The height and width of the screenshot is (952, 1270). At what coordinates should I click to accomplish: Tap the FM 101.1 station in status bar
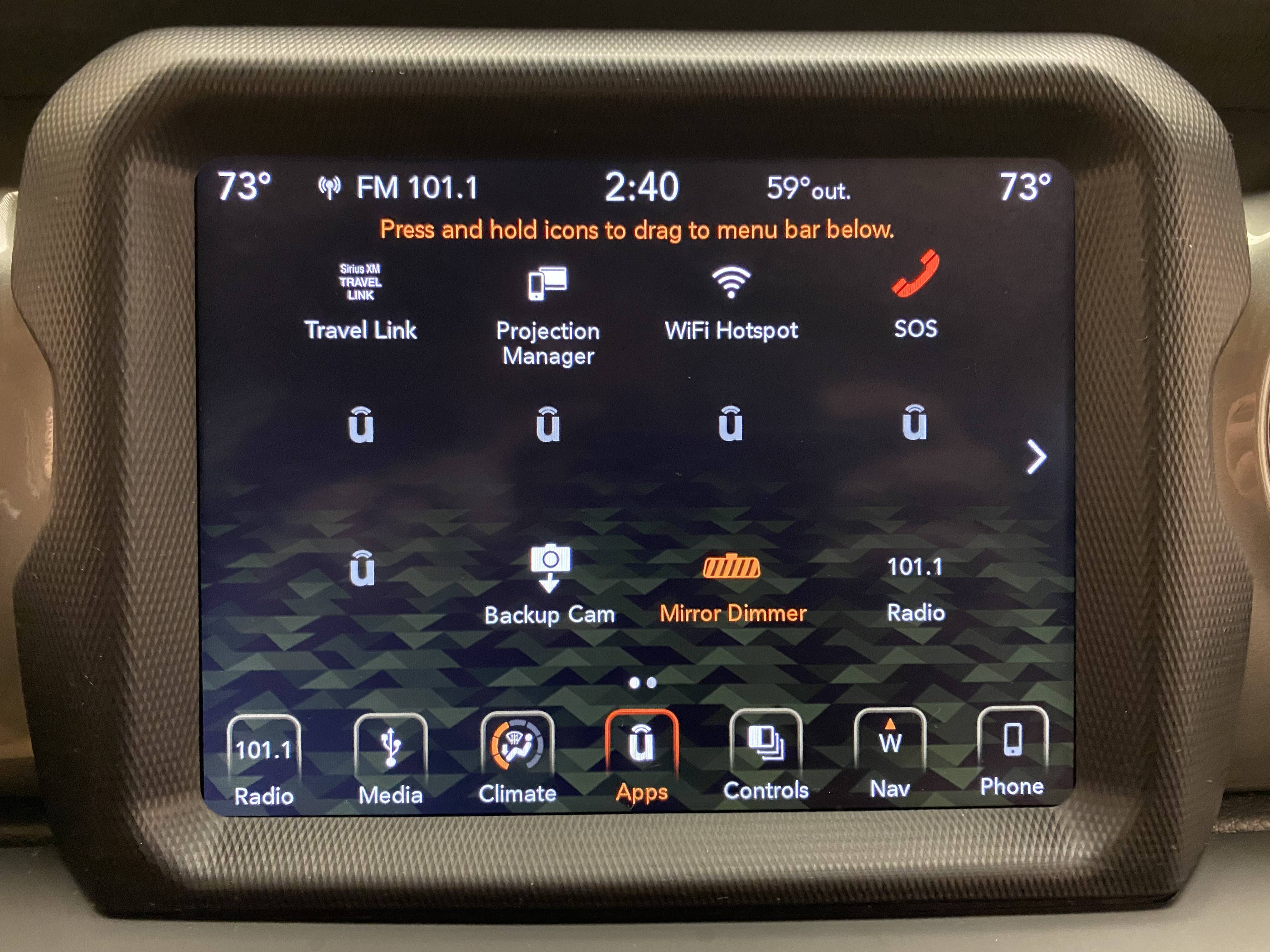pos(398,188)
